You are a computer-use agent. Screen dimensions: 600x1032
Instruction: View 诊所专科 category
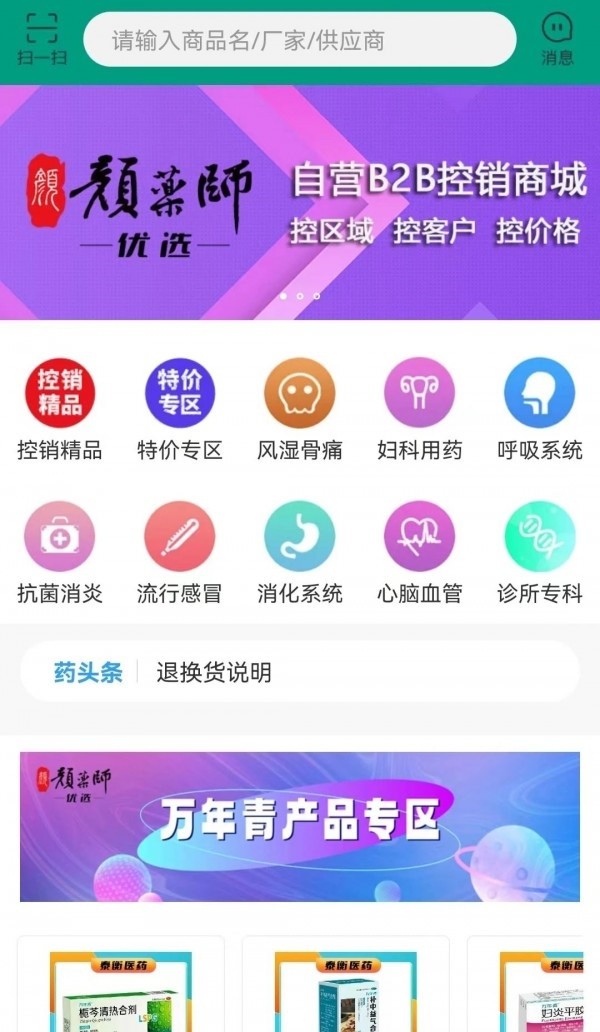click(x=540, y=552)
